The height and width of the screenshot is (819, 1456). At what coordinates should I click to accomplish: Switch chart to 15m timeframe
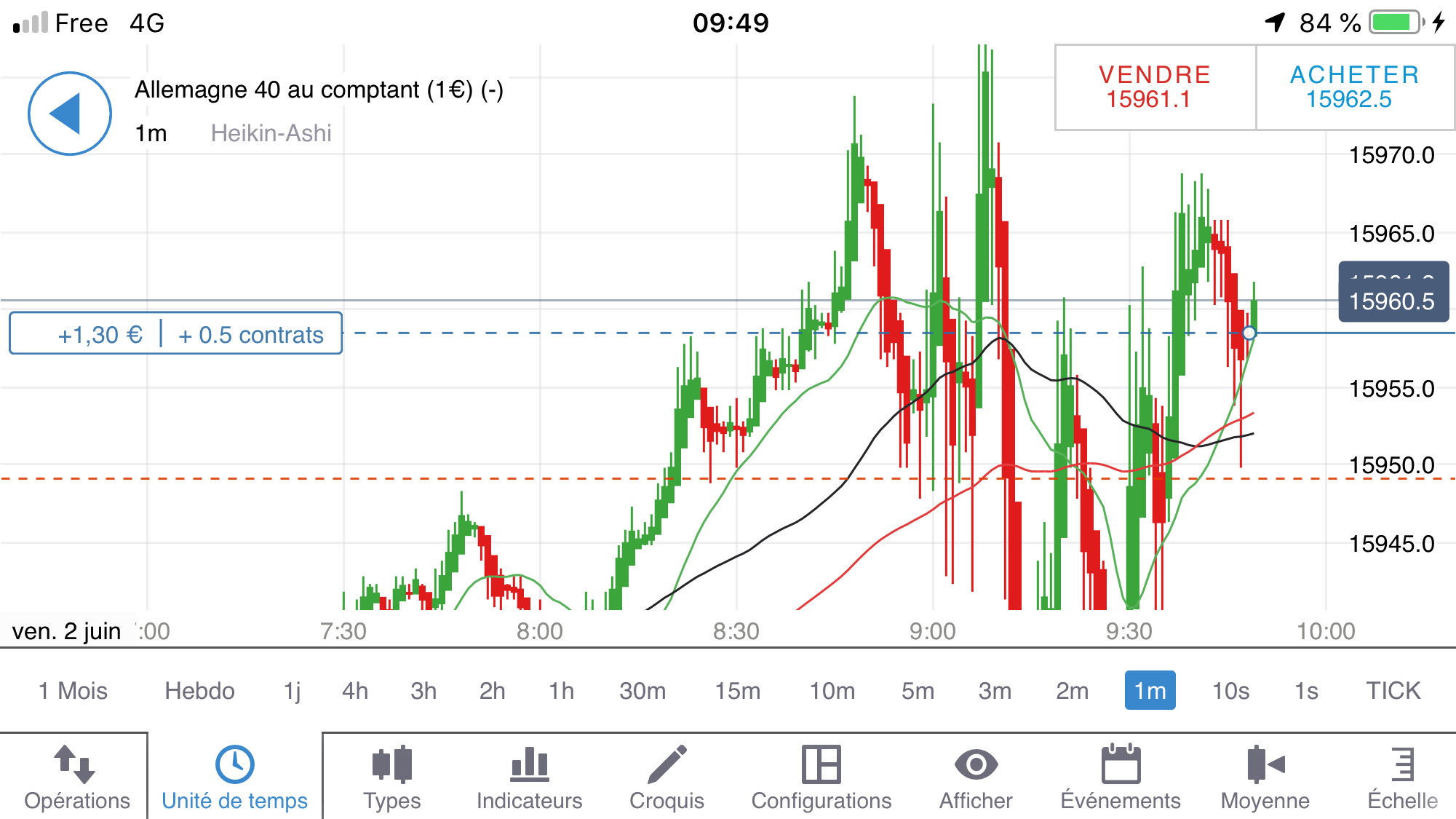point(737,690)
